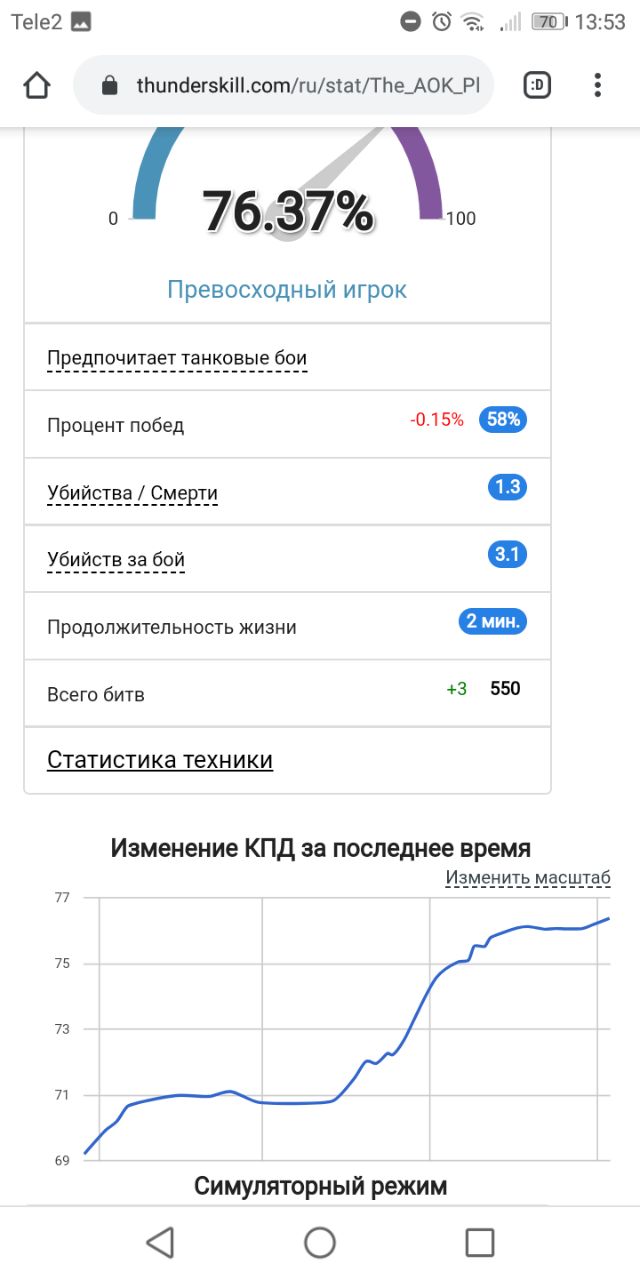Go to the browser home page
The image size is (640, 1280).
coord(37,86)
